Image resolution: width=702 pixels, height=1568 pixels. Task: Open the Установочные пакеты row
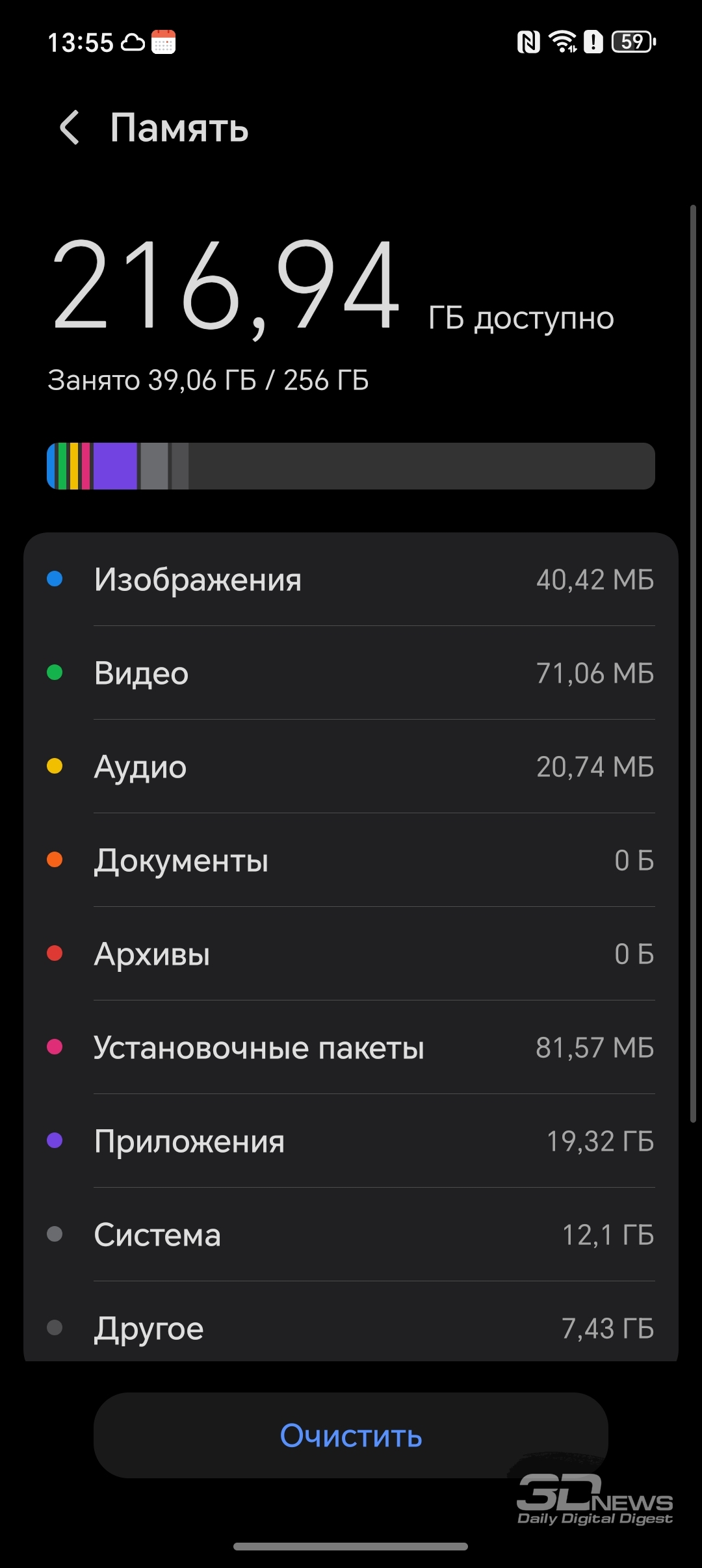pos(351,1047)
